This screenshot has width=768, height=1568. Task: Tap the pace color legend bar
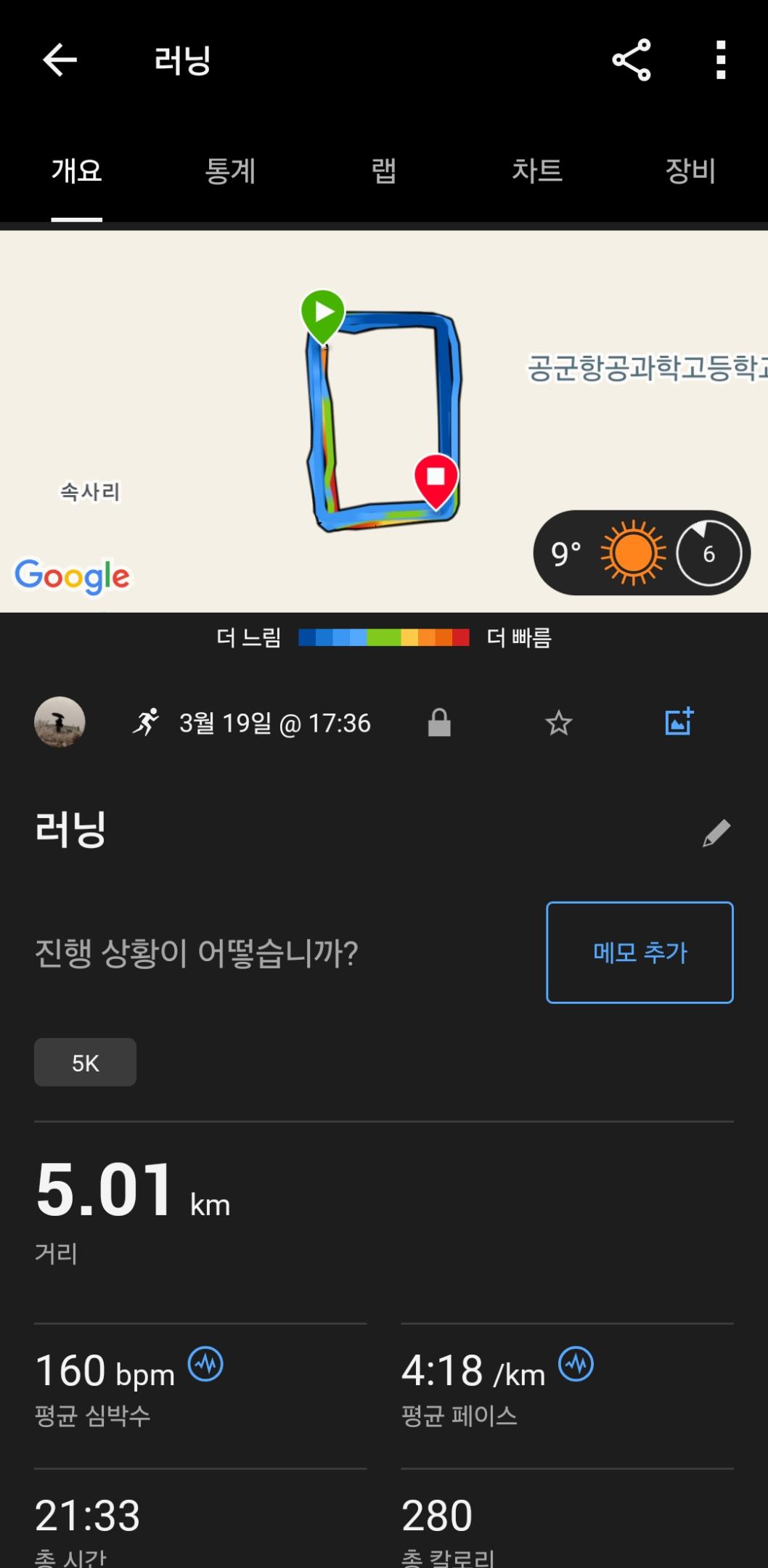click(383, 638)
